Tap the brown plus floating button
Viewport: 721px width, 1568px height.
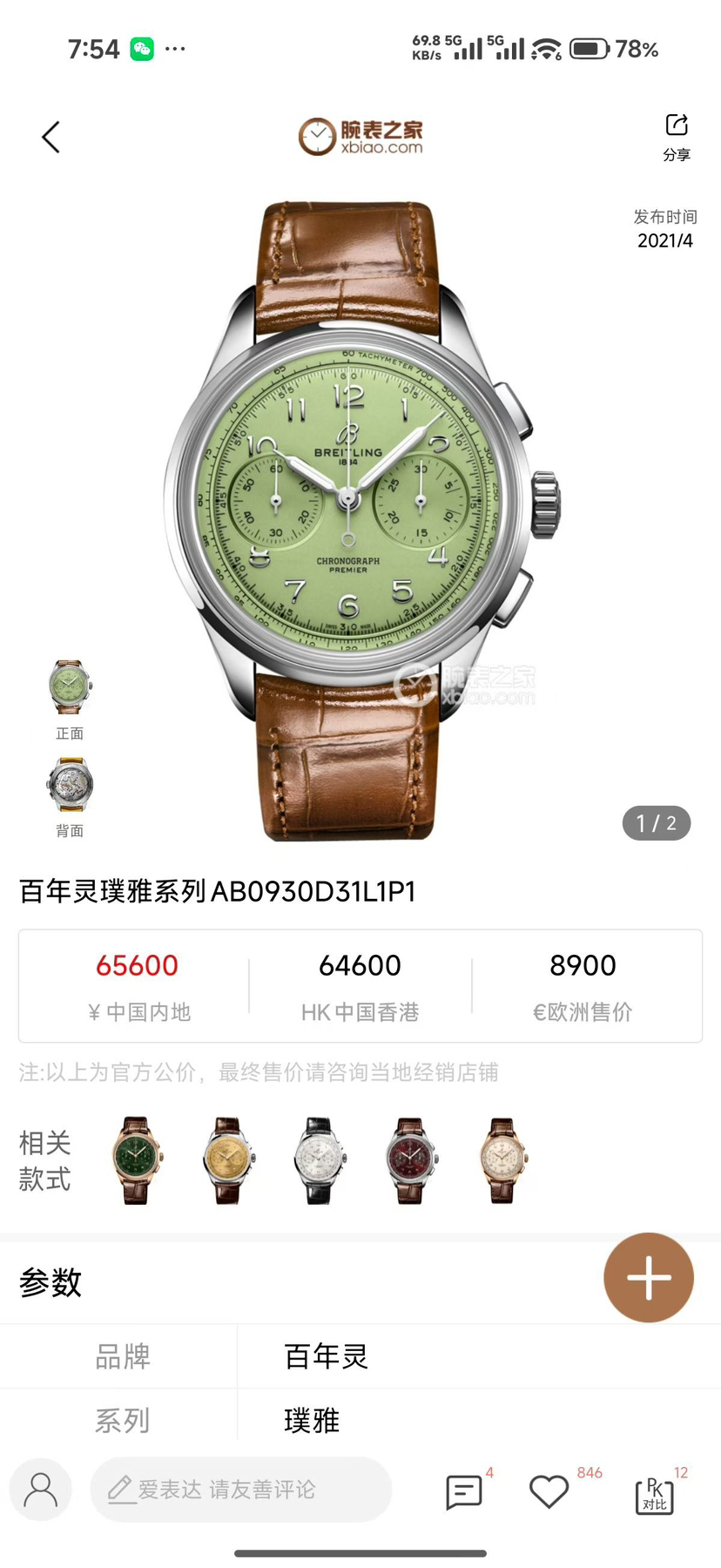click(649, 1278)
